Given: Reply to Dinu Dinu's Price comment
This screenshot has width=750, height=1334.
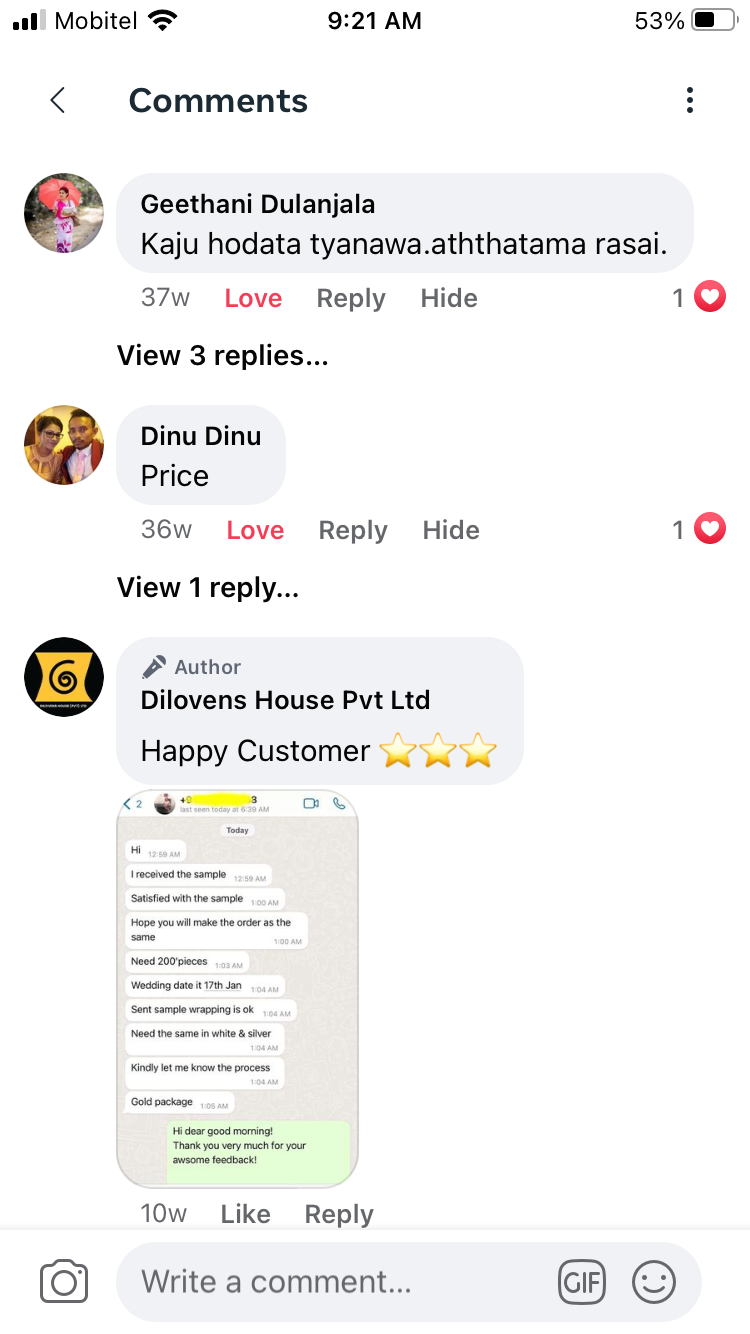Looking at the screenshot, I should click(x=353, y=530).
